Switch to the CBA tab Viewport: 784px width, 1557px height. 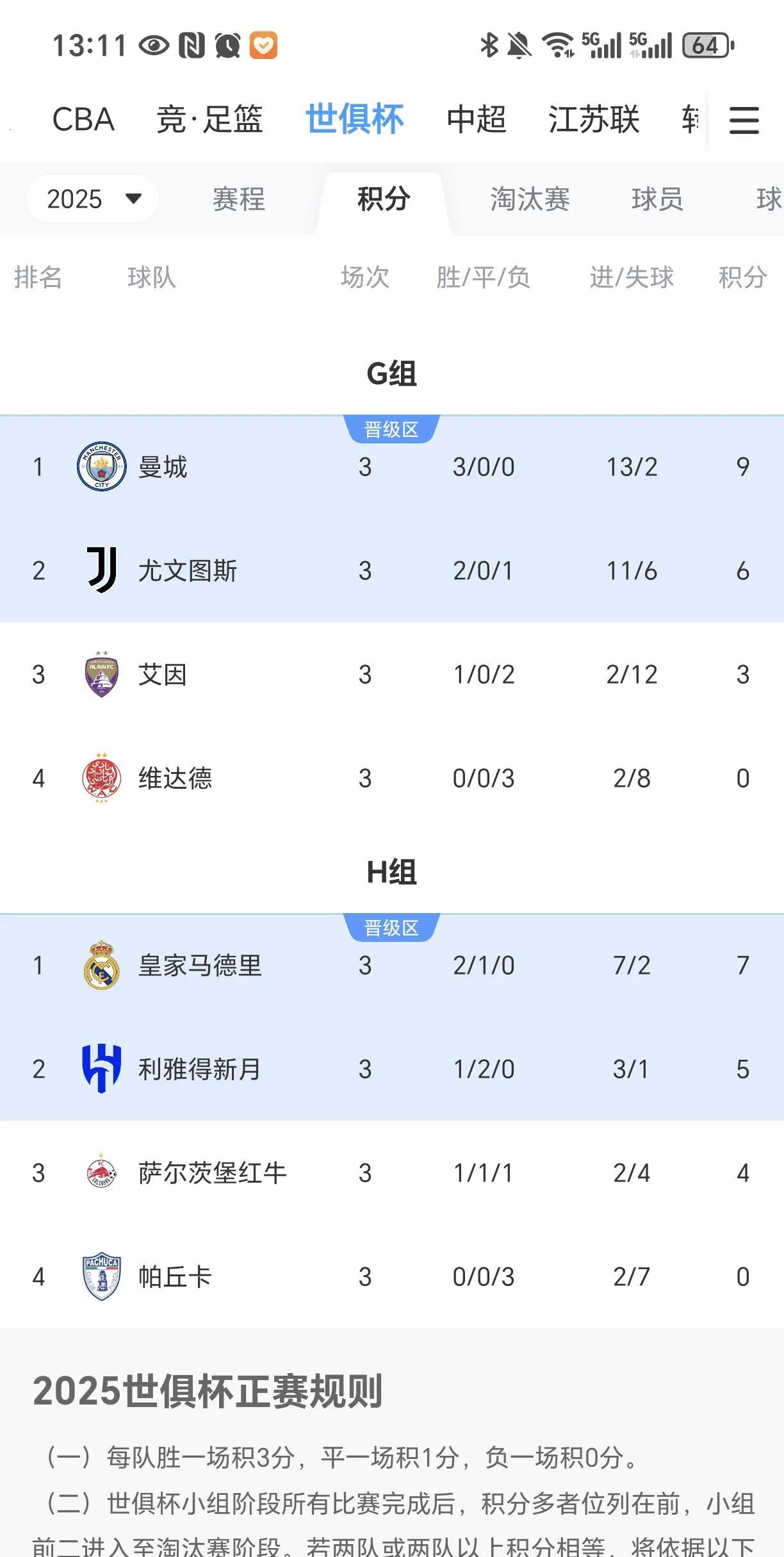83,120
